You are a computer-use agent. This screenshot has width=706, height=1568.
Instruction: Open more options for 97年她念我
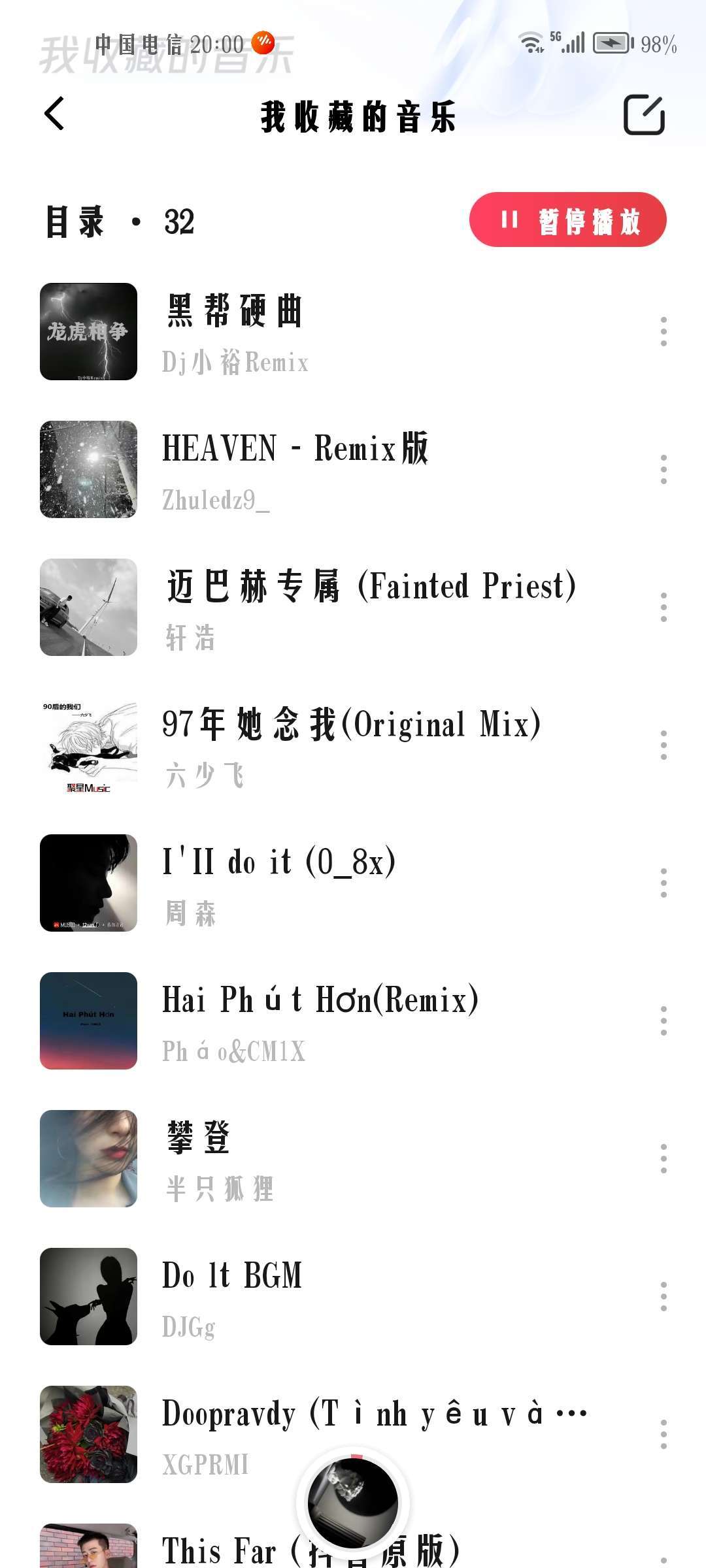tap(664, 745)
